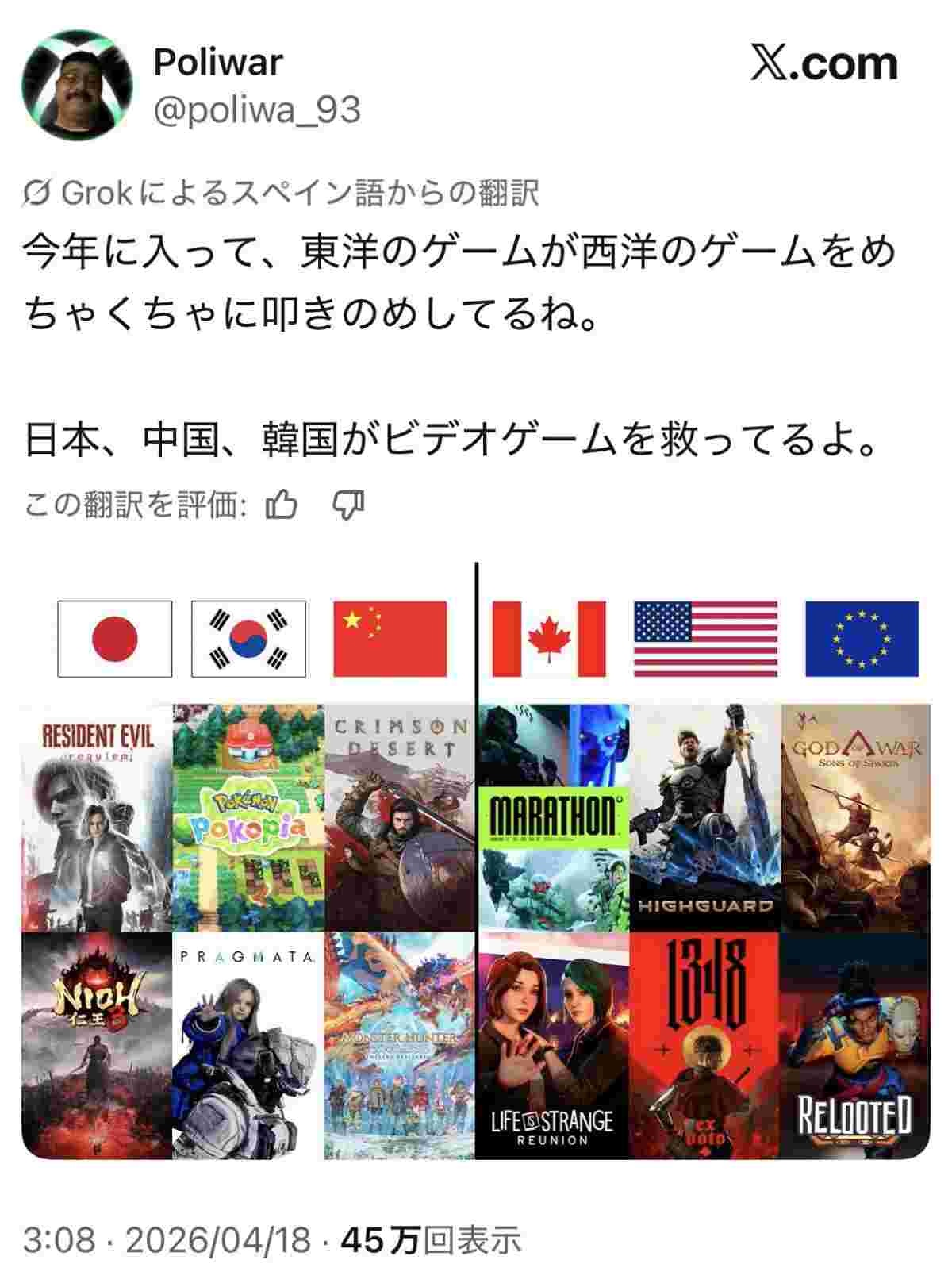Open the attached game comparison image
952x1287 pixels.
pyautogui.click(x=476, y=861)
